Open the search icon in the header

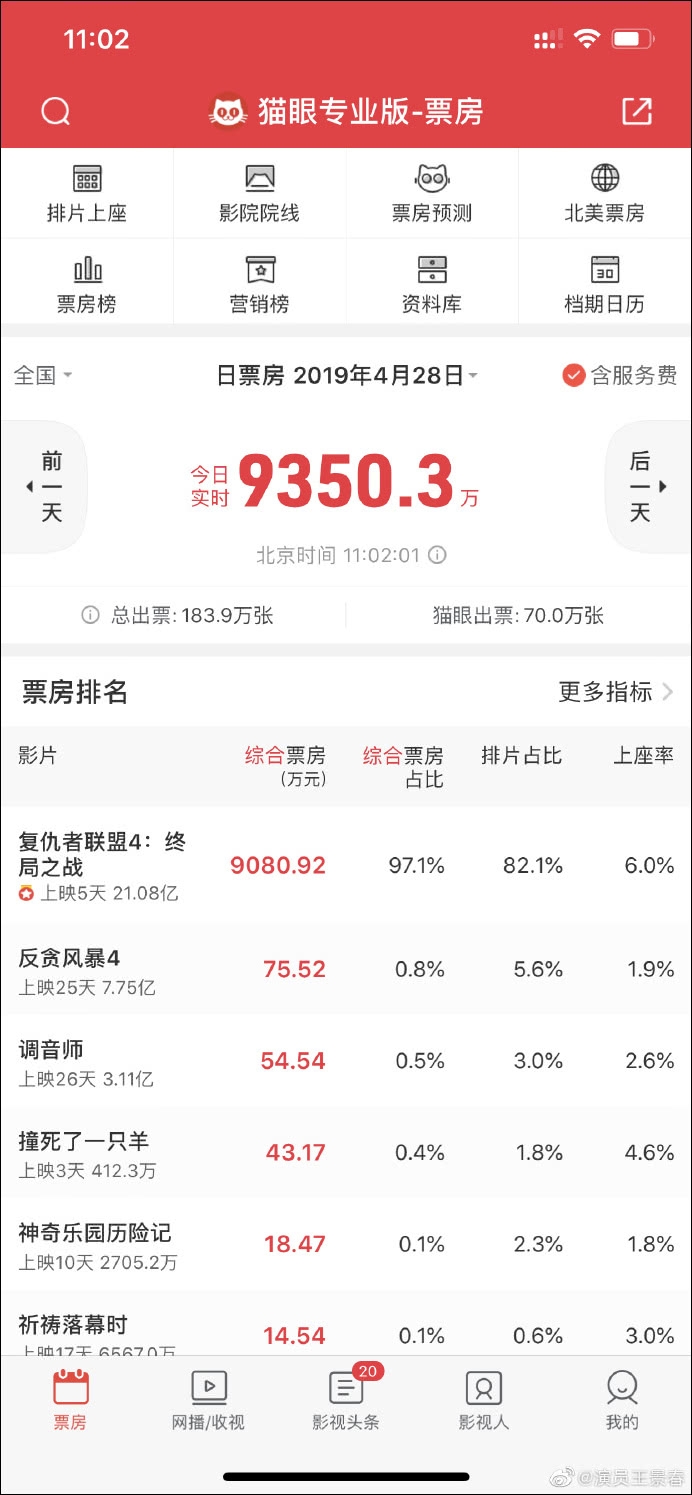click(56, 111)
